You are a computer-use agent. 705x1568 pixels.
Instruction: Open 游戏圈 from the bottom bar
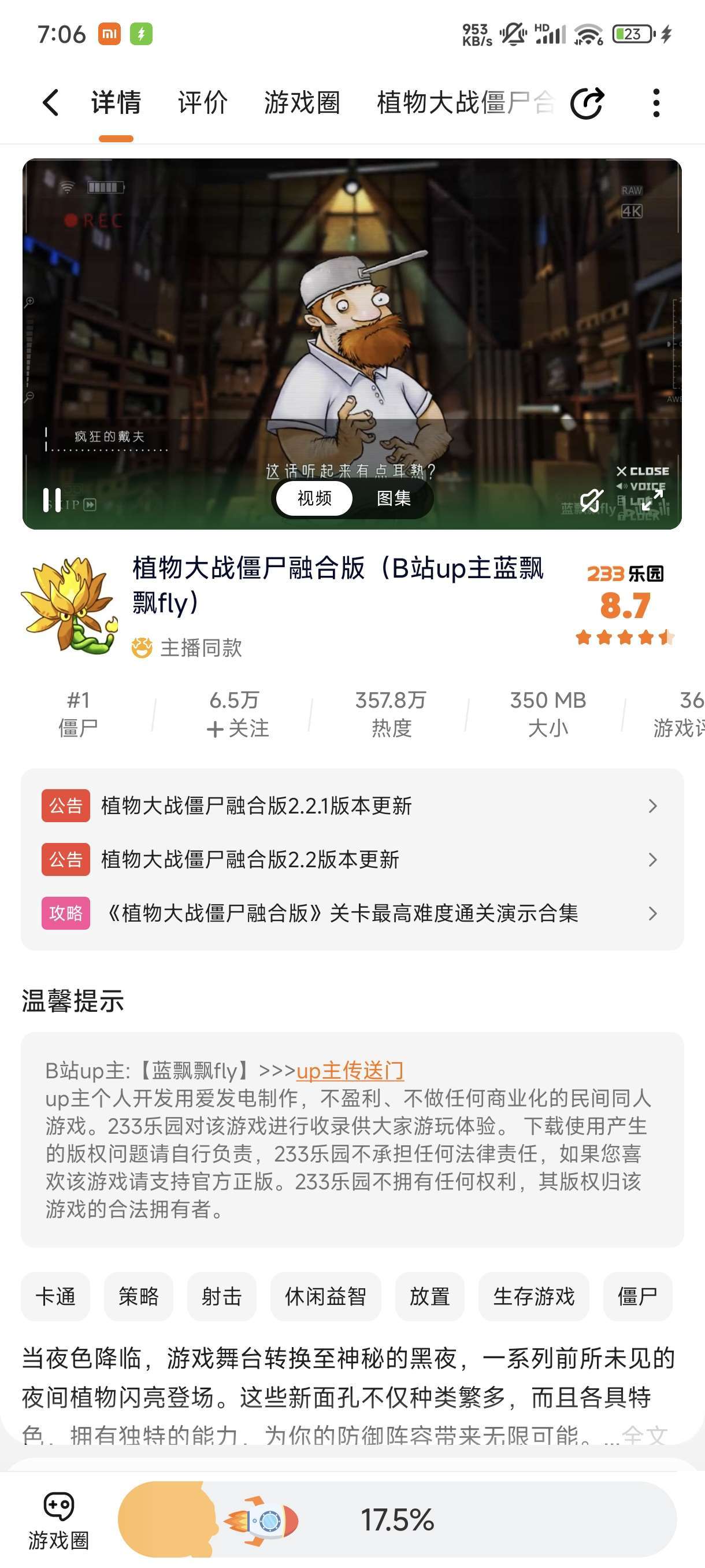click(58, 1520)
